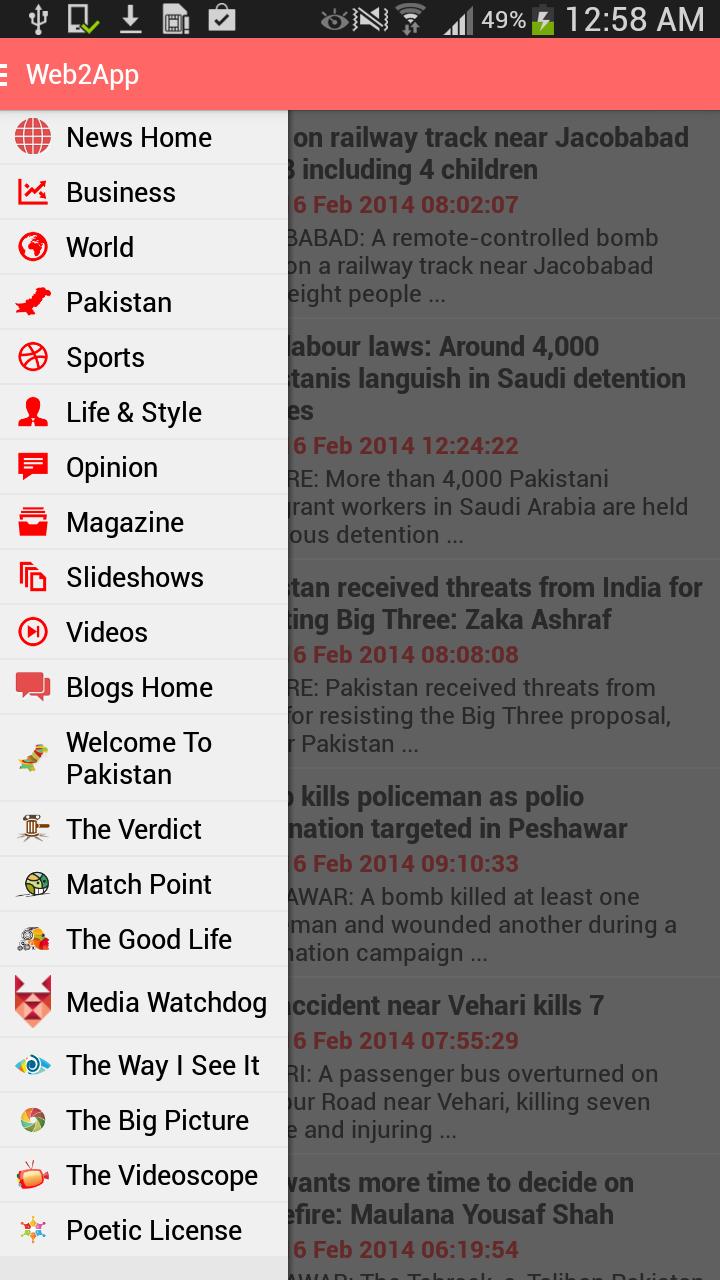The width and height of the screenshot is (720, 1280).
Task: Select the Life & Style person icon
Action: pos(31,412)
